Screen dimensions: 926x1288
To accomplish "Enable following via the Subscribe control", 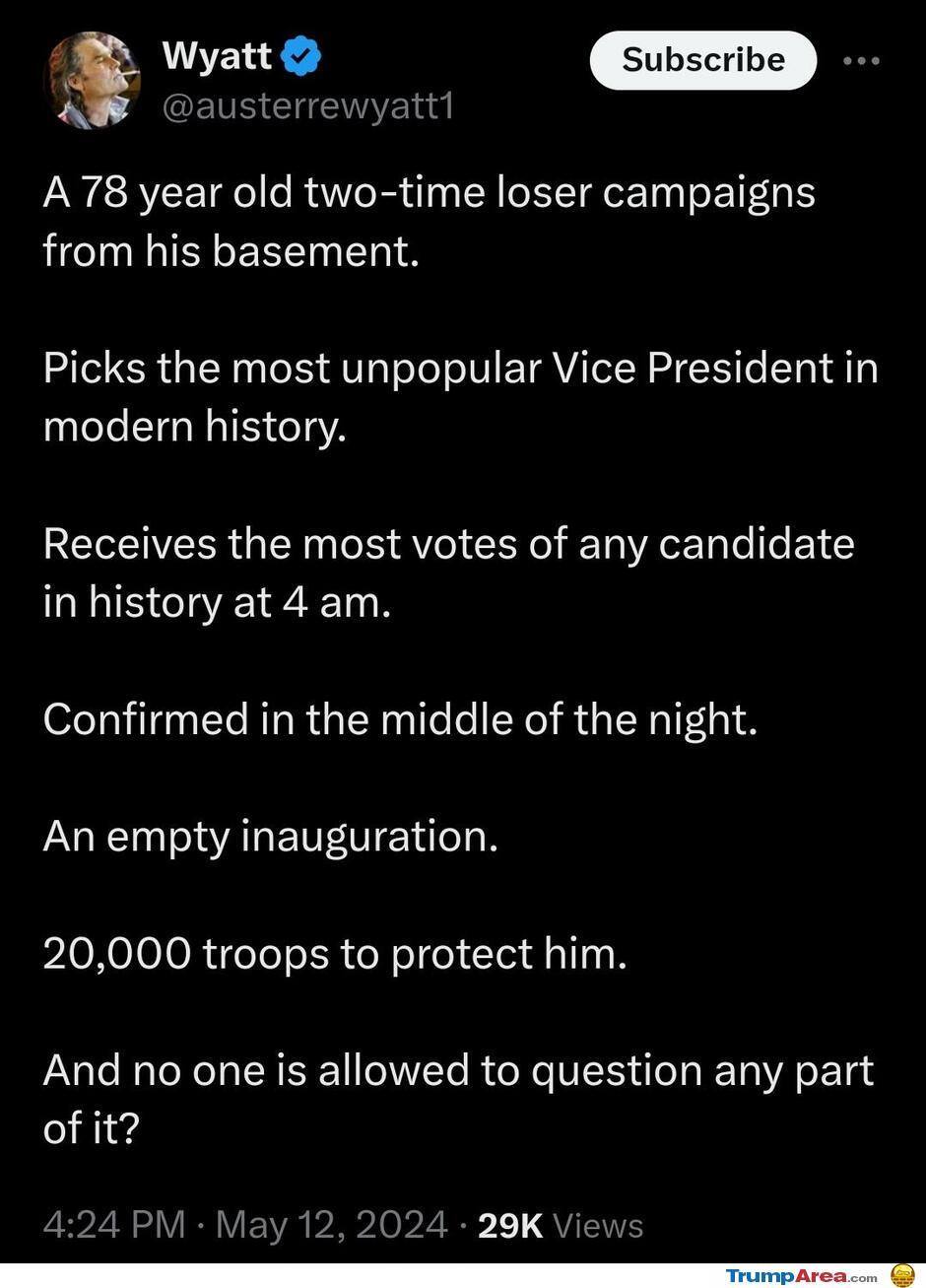I will [x=702, y=59].
